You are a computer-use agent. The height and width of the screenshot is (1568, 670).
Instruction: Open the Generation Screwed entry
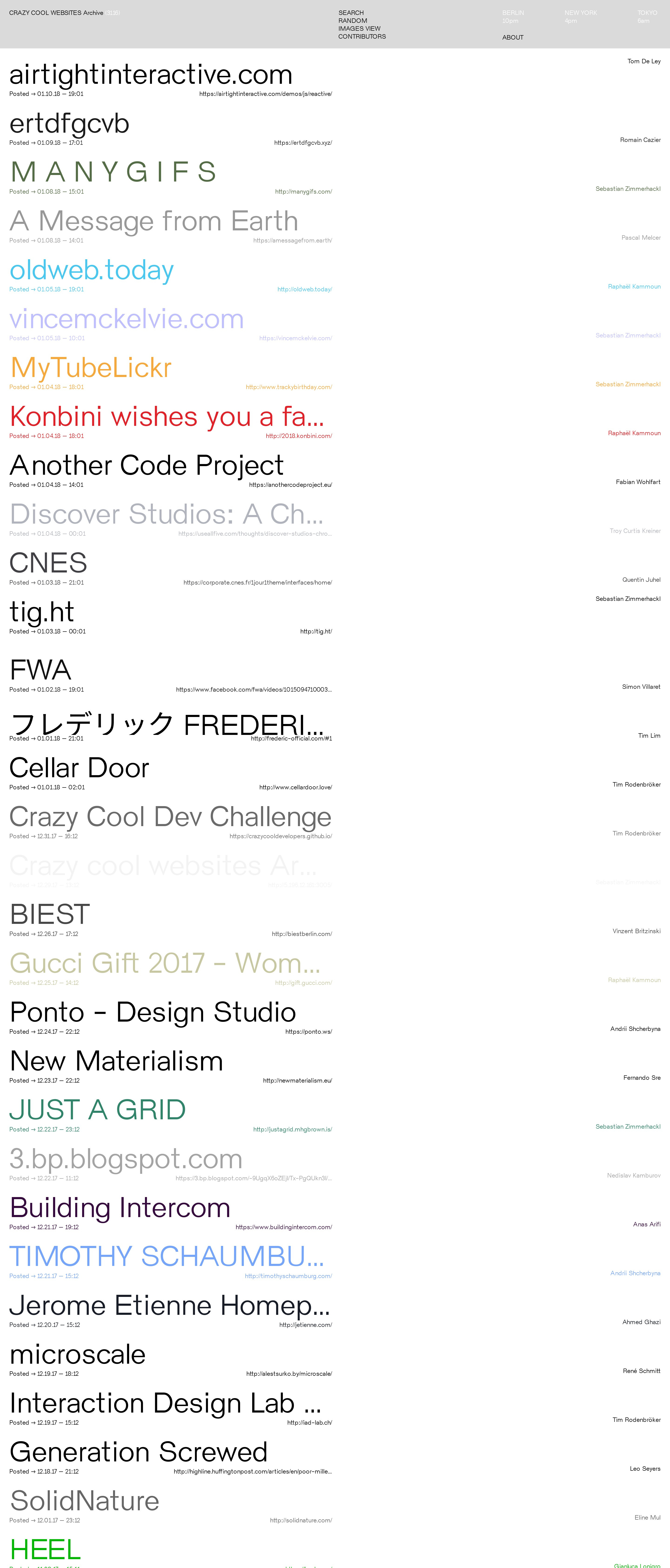pyautogui.click(x=139, y=1452)
